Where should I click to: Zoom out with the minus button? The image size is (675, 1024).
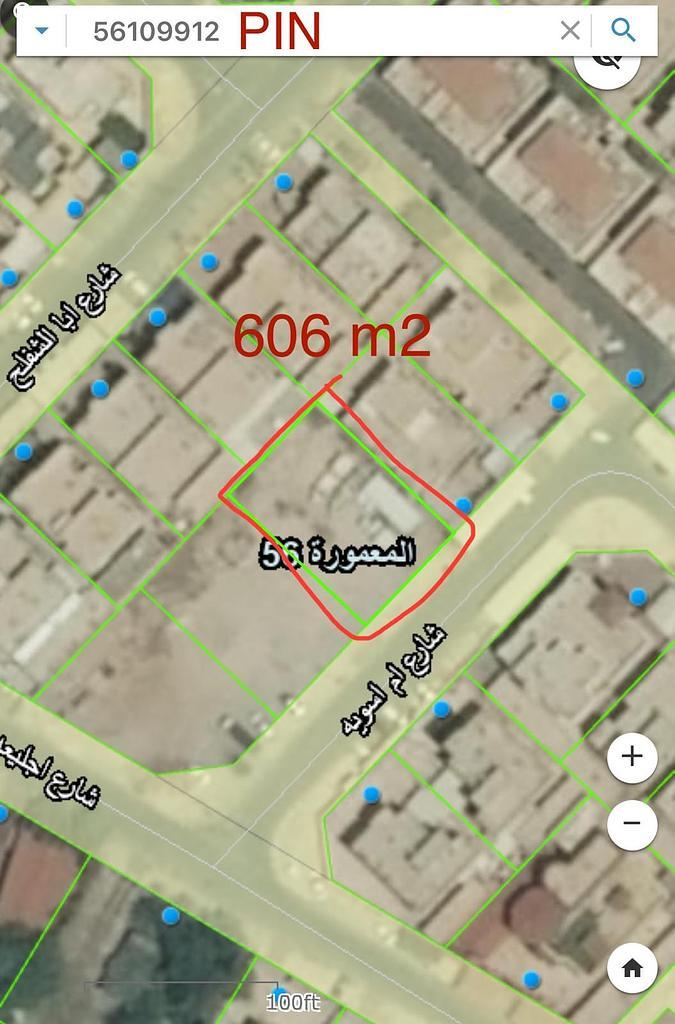click(632, 824)
